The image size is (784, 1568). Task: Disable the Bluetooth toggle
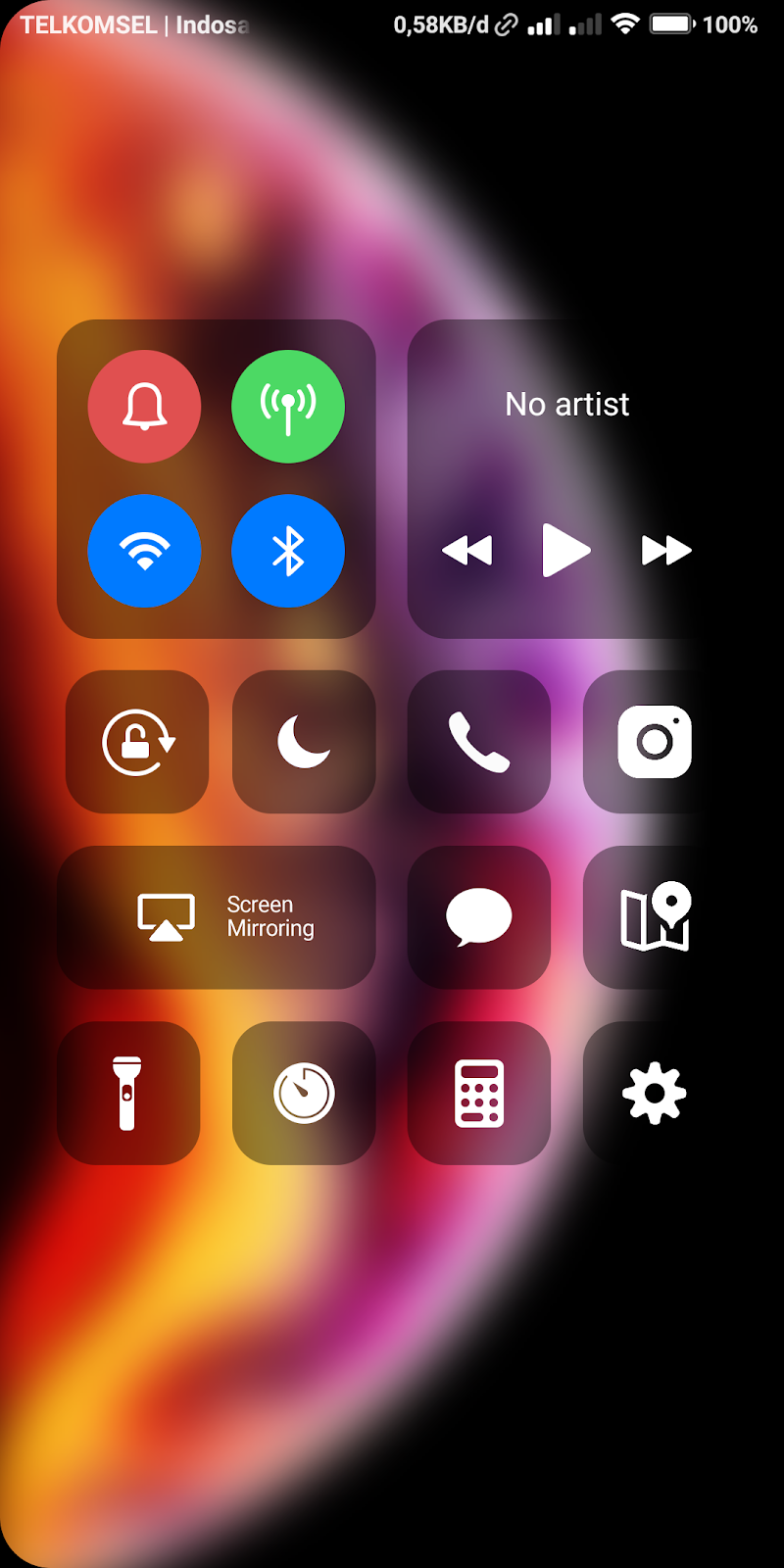288,551
